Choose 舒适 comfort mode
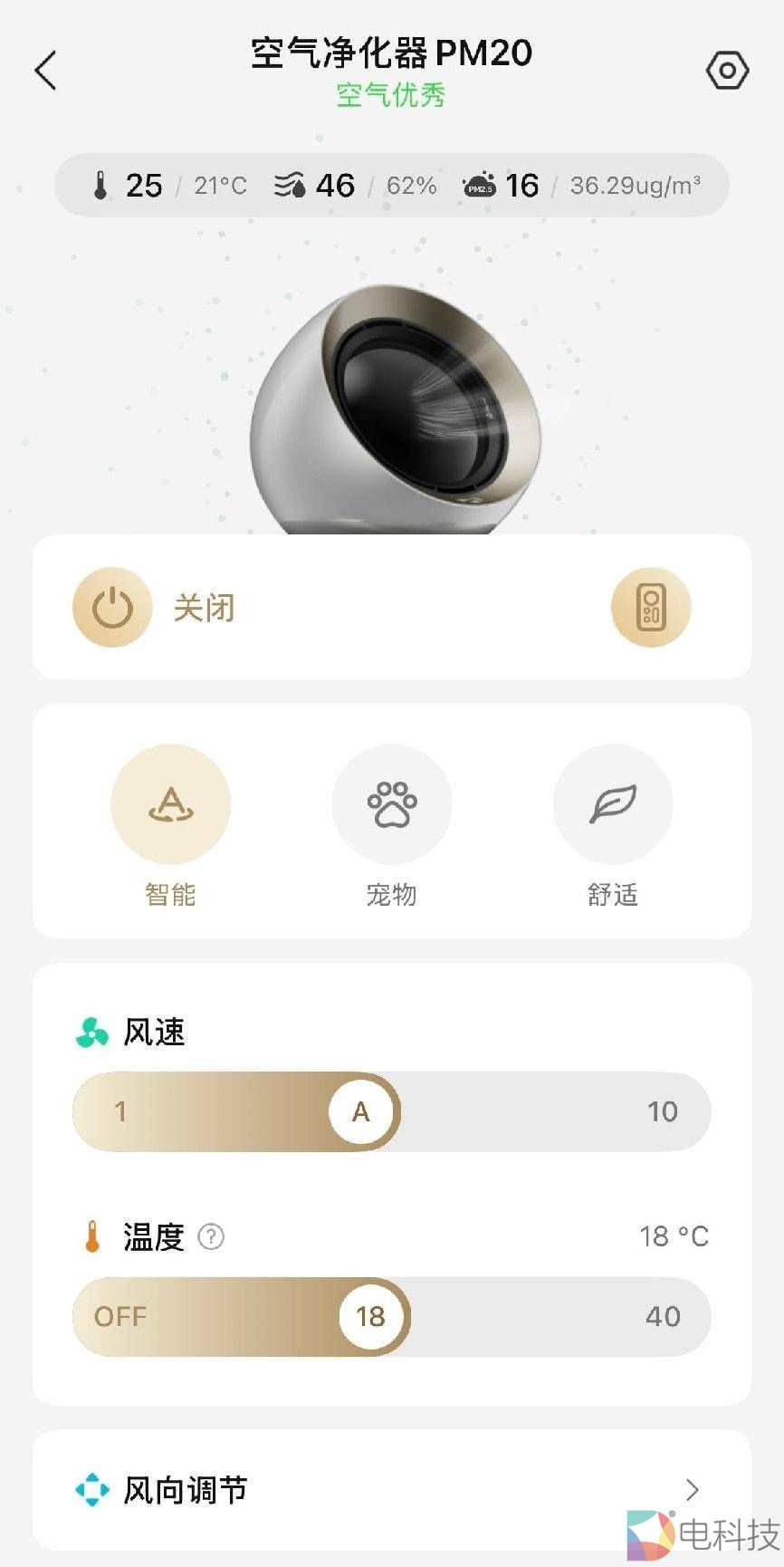 tap(613, 804)
